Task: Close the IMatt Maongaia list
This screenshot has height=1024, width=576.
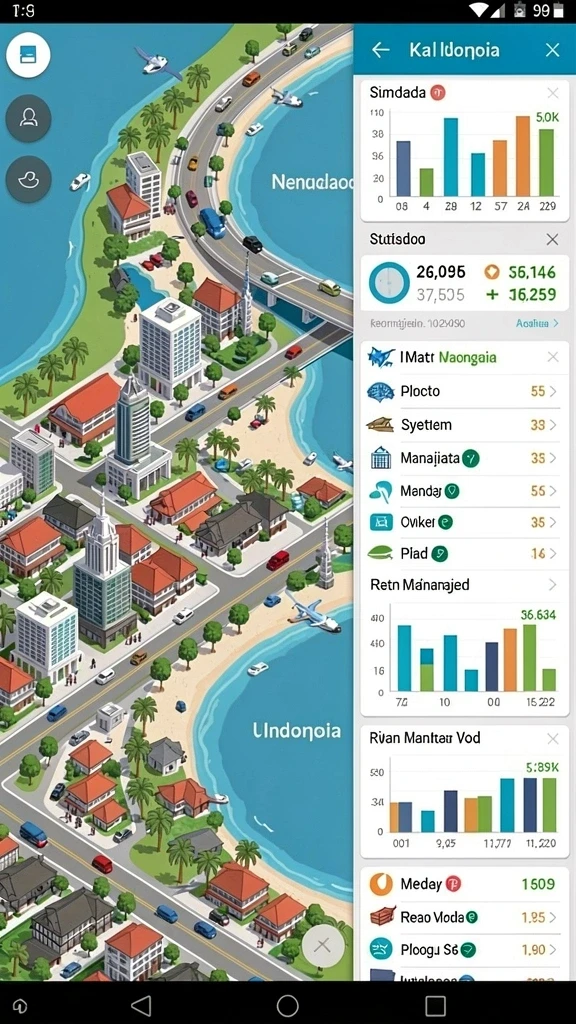Action: 552,357
